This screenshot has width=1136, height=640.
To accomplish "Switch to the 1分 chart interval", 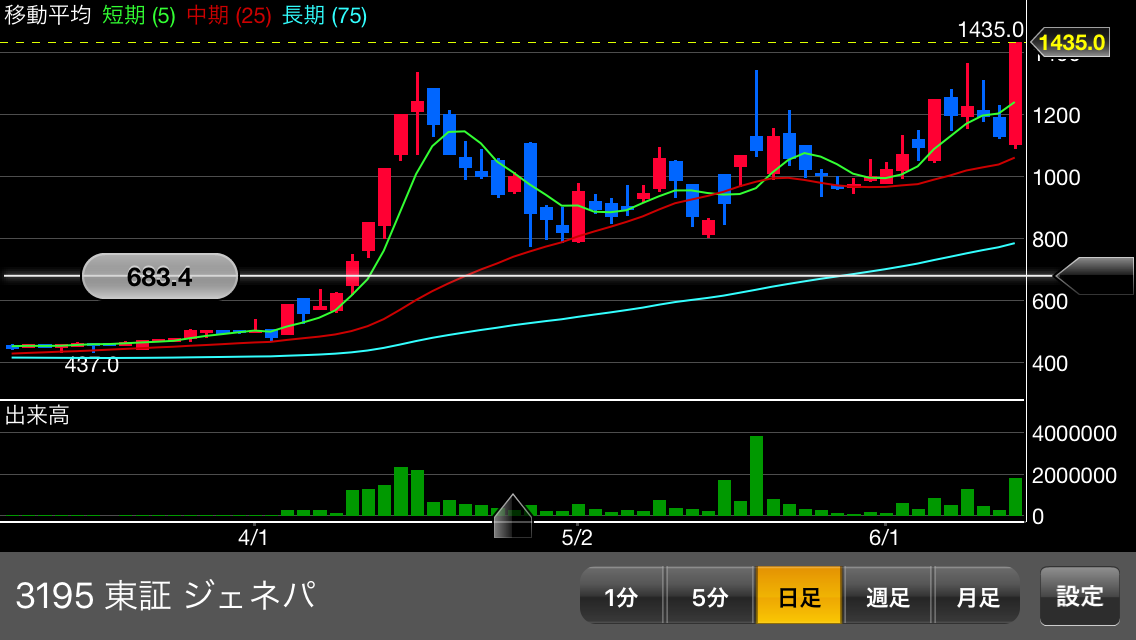I will pos(621,597).
